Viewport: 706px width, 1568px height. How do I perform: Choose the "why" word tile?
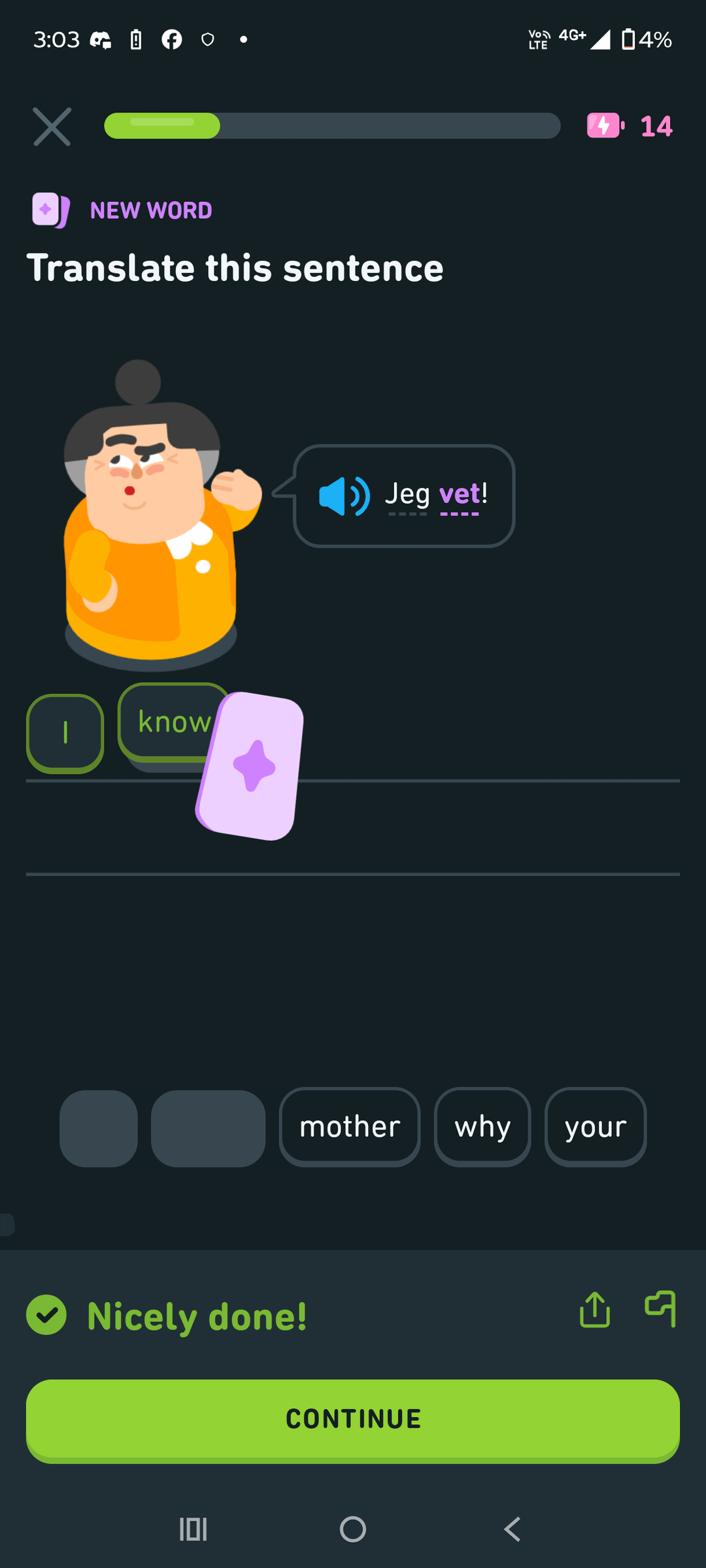pyautogui.click(x=482, y=1126)
